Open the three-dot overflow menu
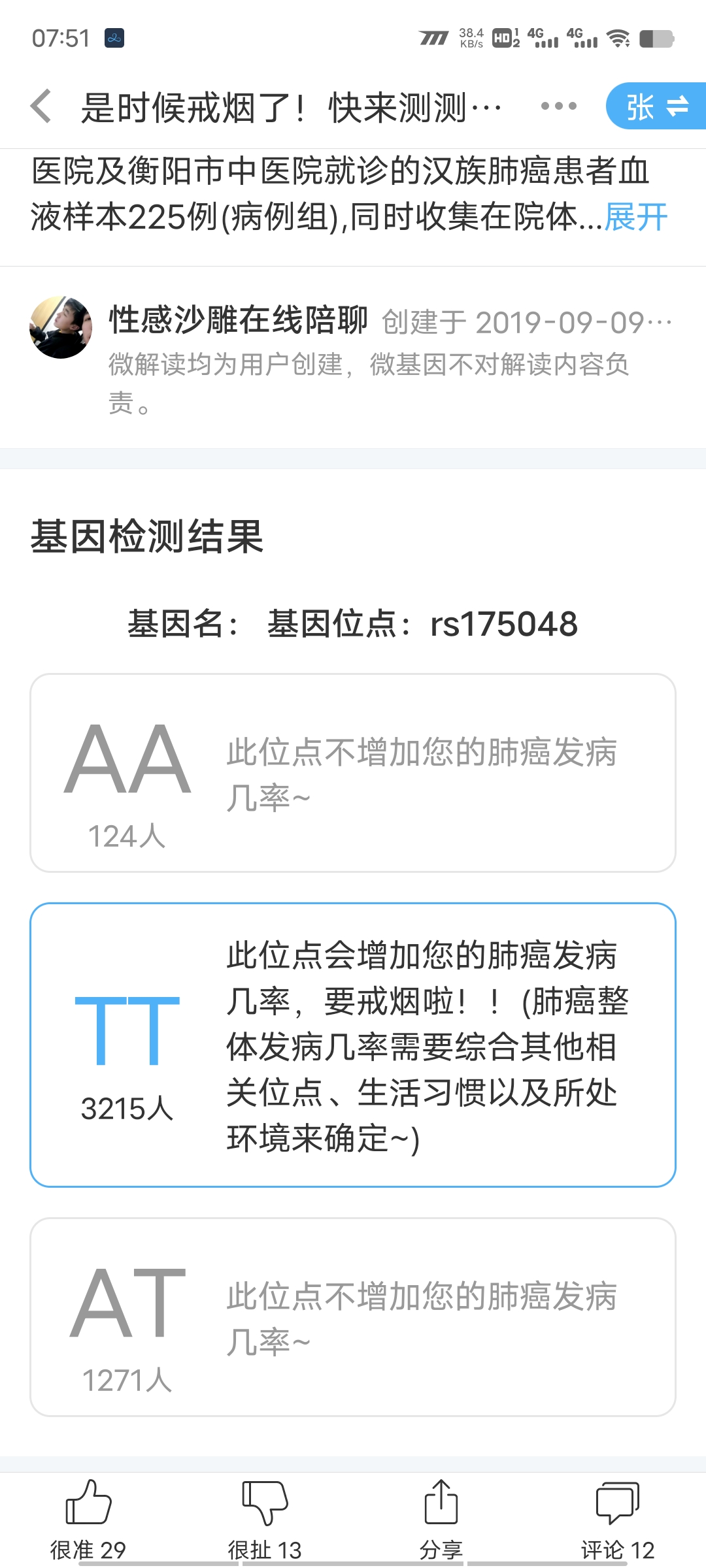The height and width of the screenshot is (1568, 706). [x=558, y=106]
